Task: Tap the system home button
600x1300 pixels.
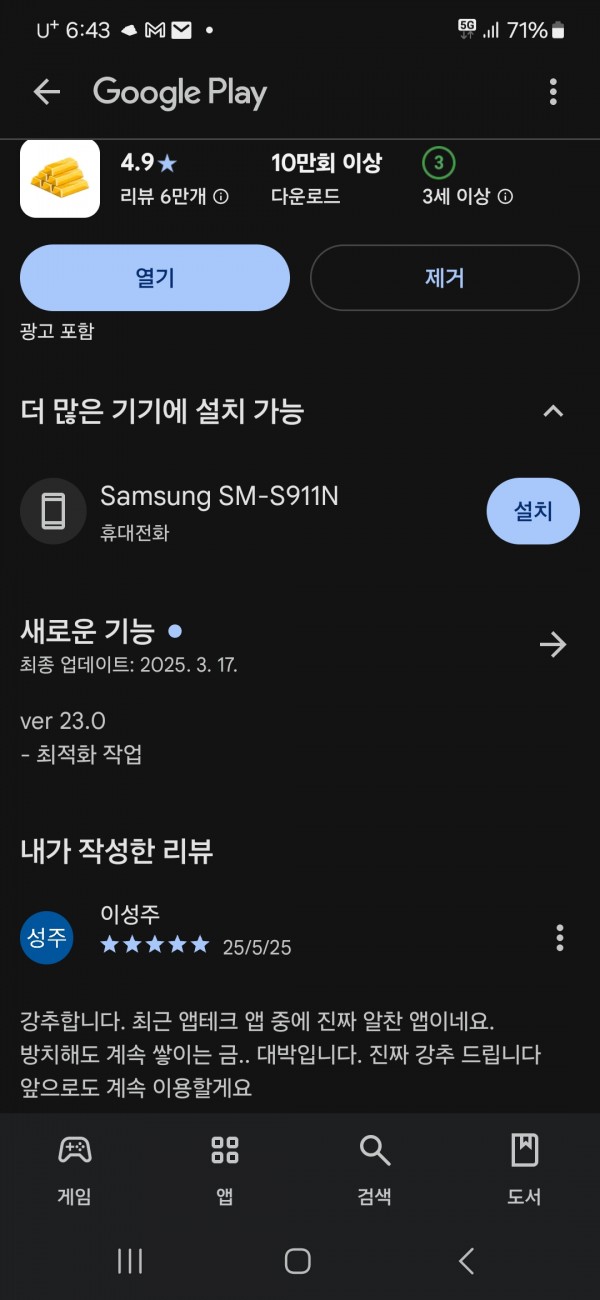Action: click(298, 1261)
